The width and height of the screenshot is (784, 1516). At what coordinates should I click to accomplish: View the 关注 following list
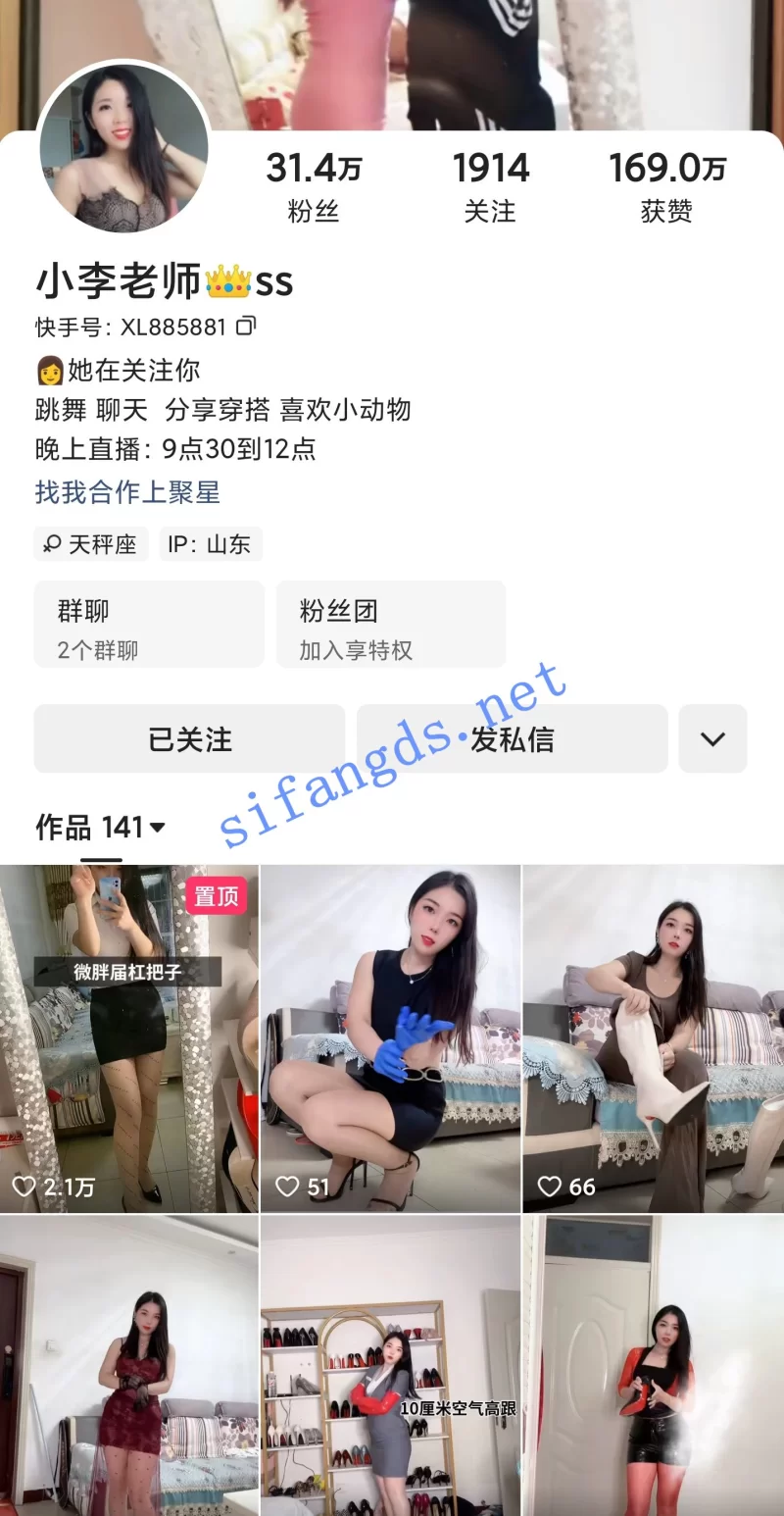pyautogui.click(x=490, y=186)
